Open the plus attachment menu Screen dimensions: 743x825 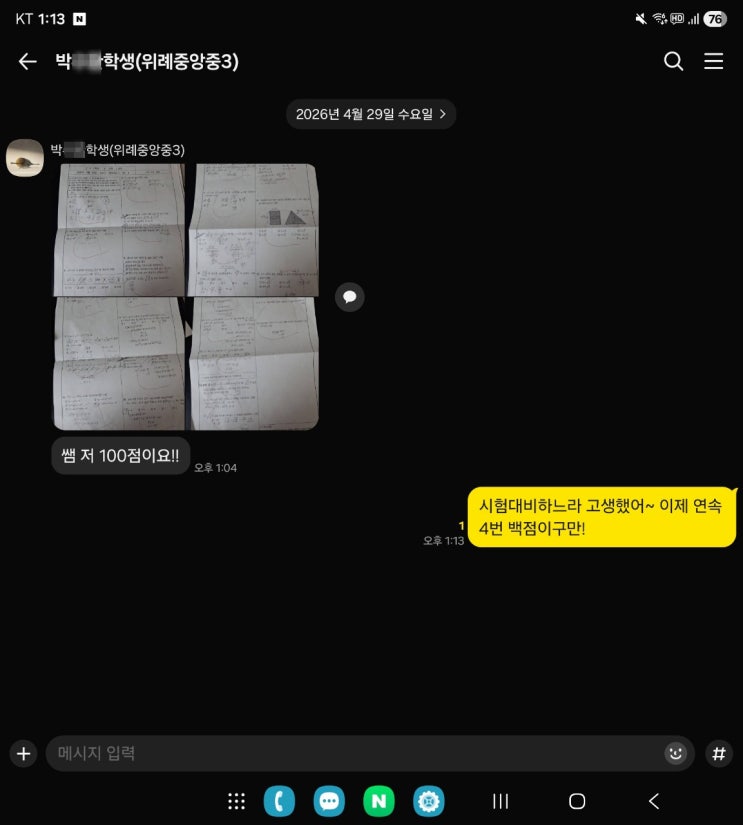(x=24, y=753)
